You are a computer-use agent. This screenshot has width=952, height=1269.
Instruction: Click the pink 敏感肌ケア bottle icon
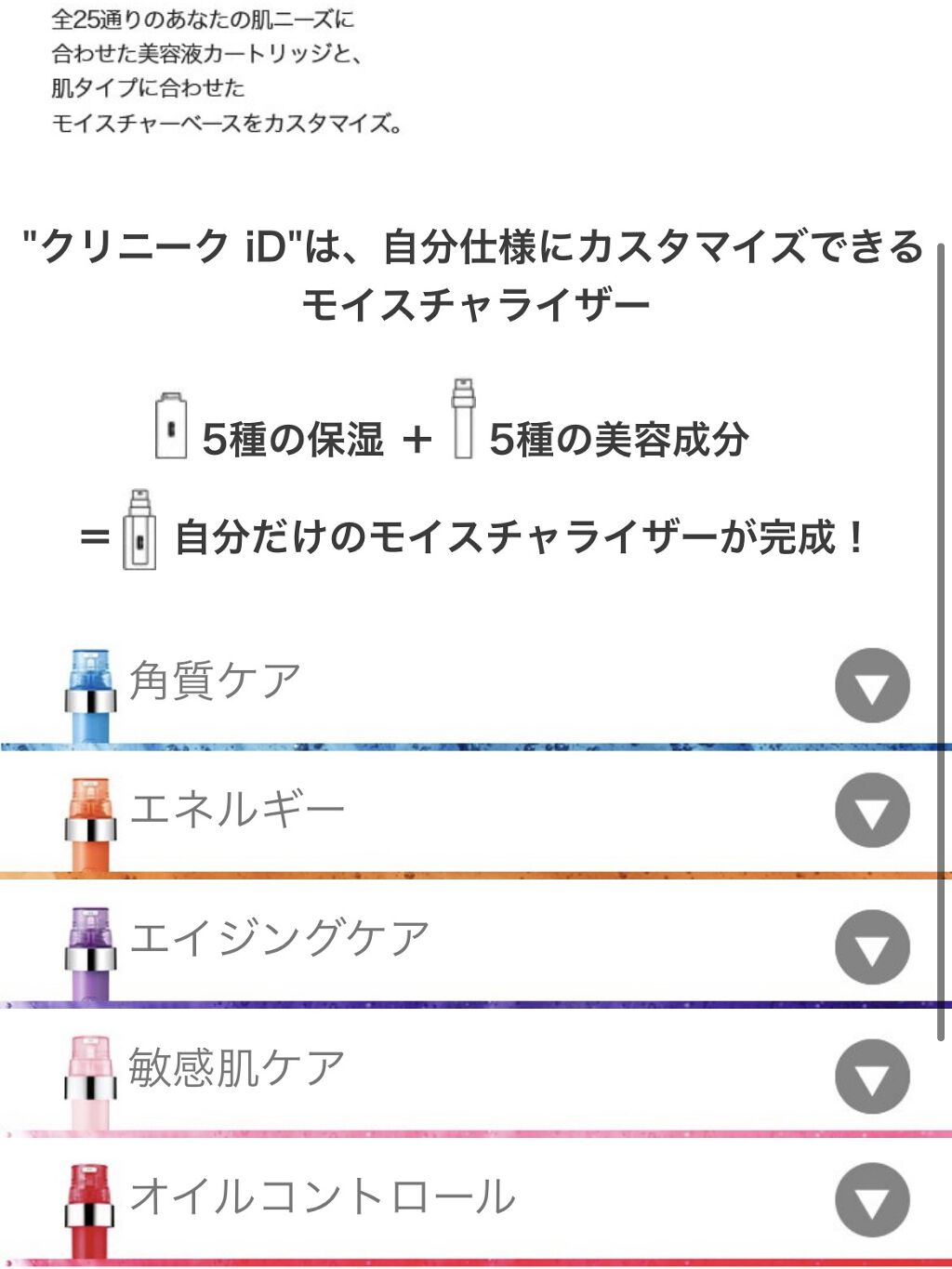[92, 1083]
